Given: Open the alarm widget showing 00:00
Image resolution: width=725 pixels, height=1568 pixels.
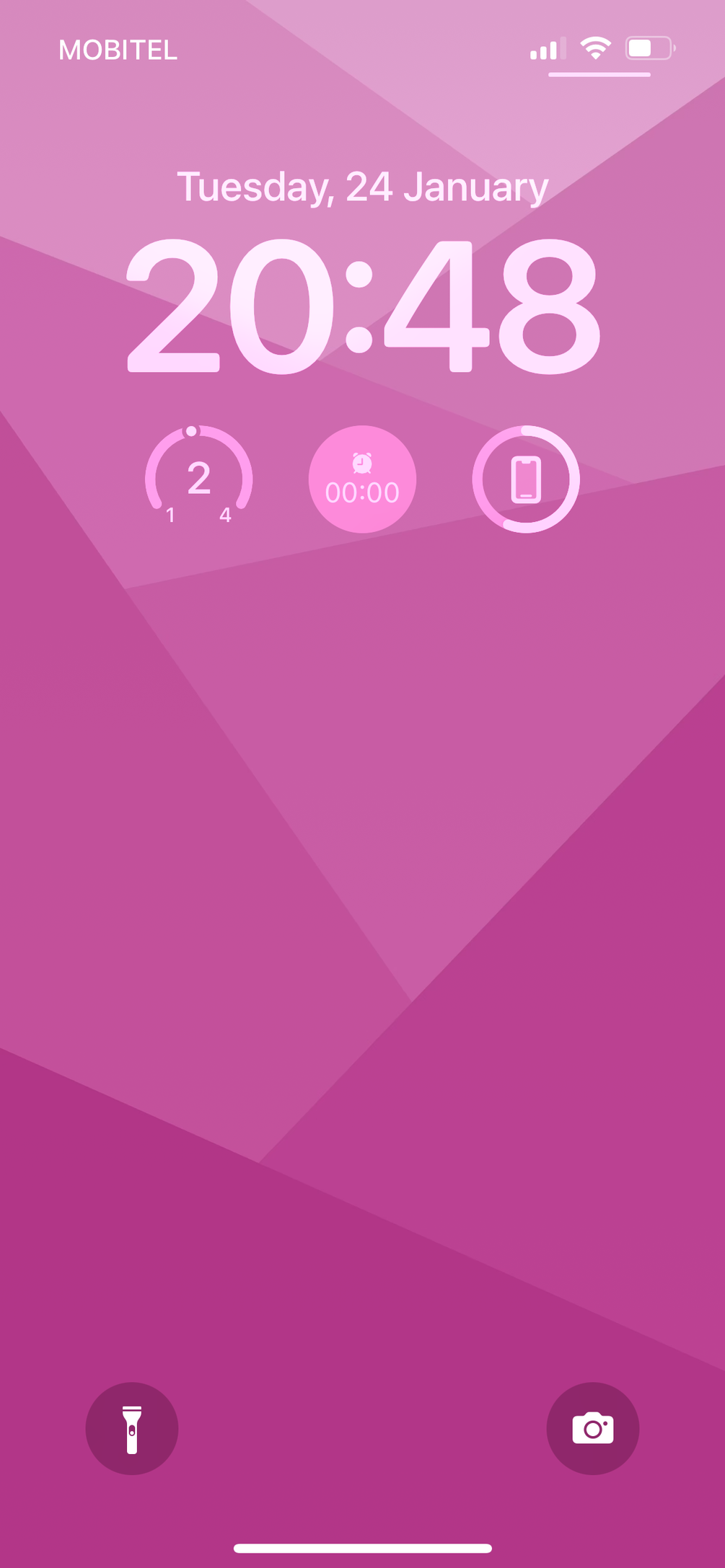Looking at the screenshot, I should coord(362,479).
